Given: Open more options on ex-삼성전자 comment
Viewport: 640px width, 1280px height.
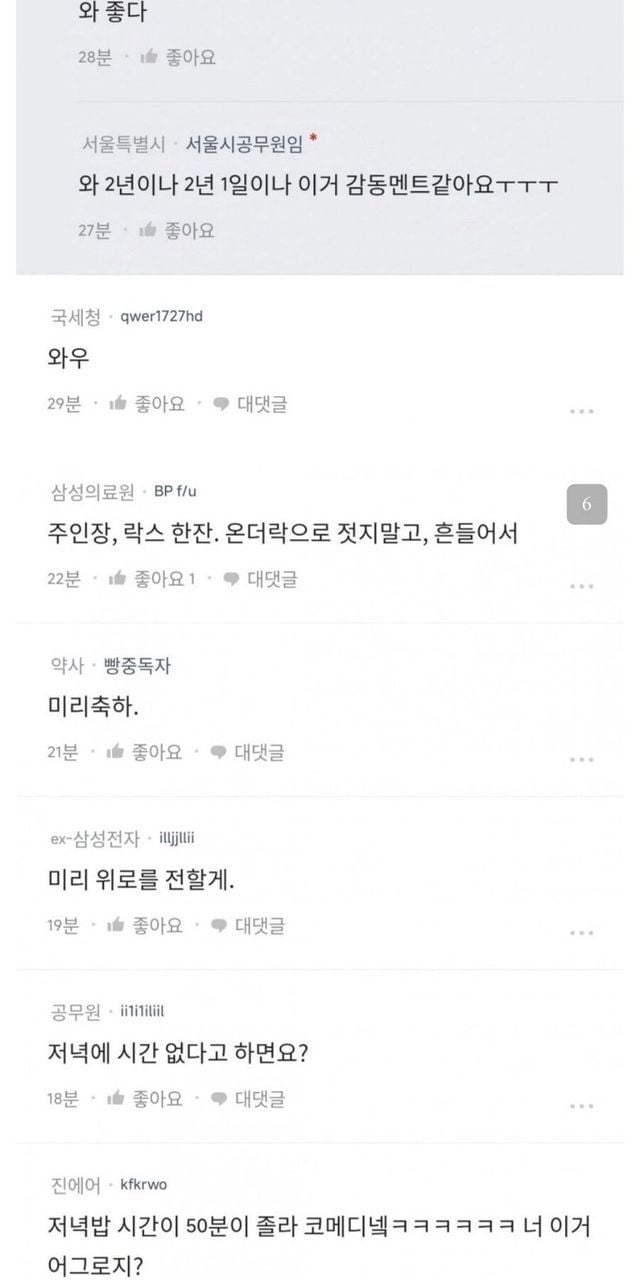Looking at the screenshot, I should point(582,932).
